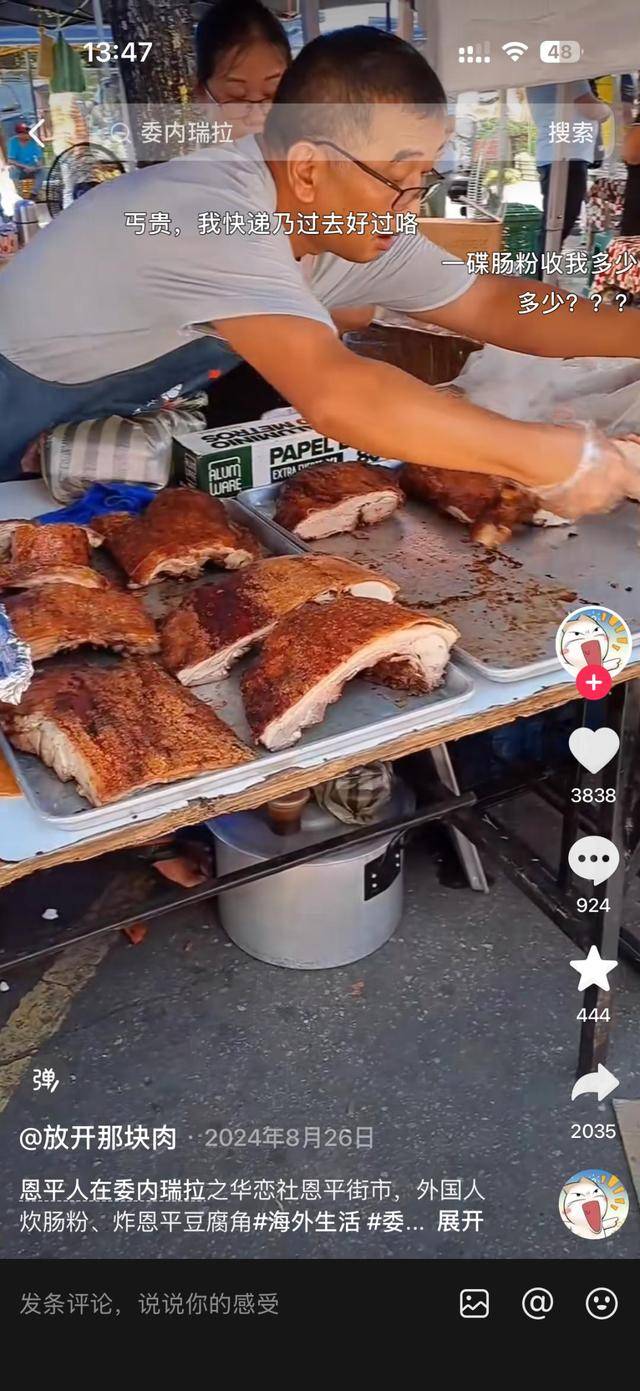Viewport: 640px width, 1391px height.
Task: Go back using the arrow icon
Action: (x=36, y=132)
